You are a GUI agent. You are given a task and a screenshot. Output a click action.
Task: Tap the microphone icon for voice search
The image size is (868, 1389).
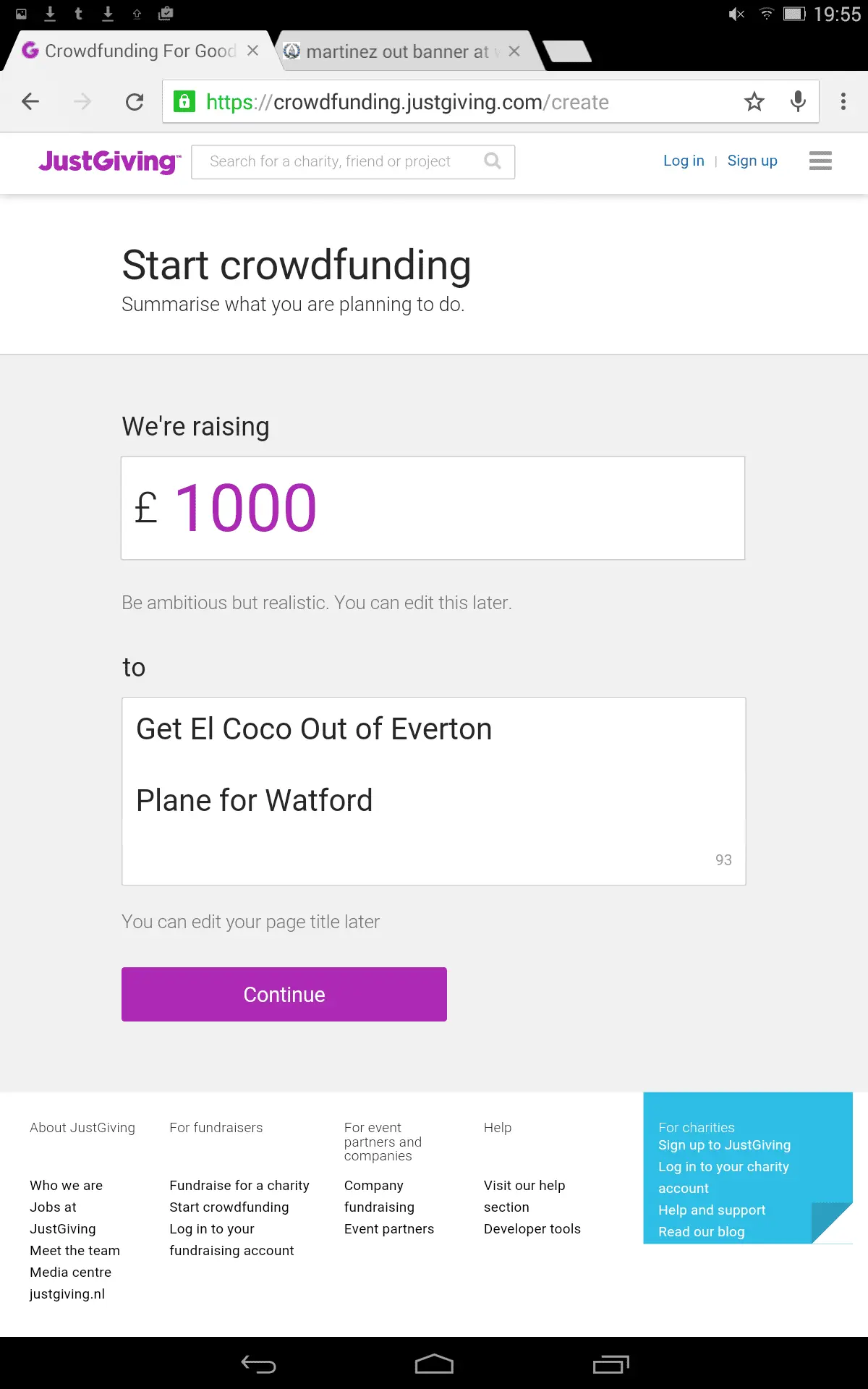tap(798, 101)
